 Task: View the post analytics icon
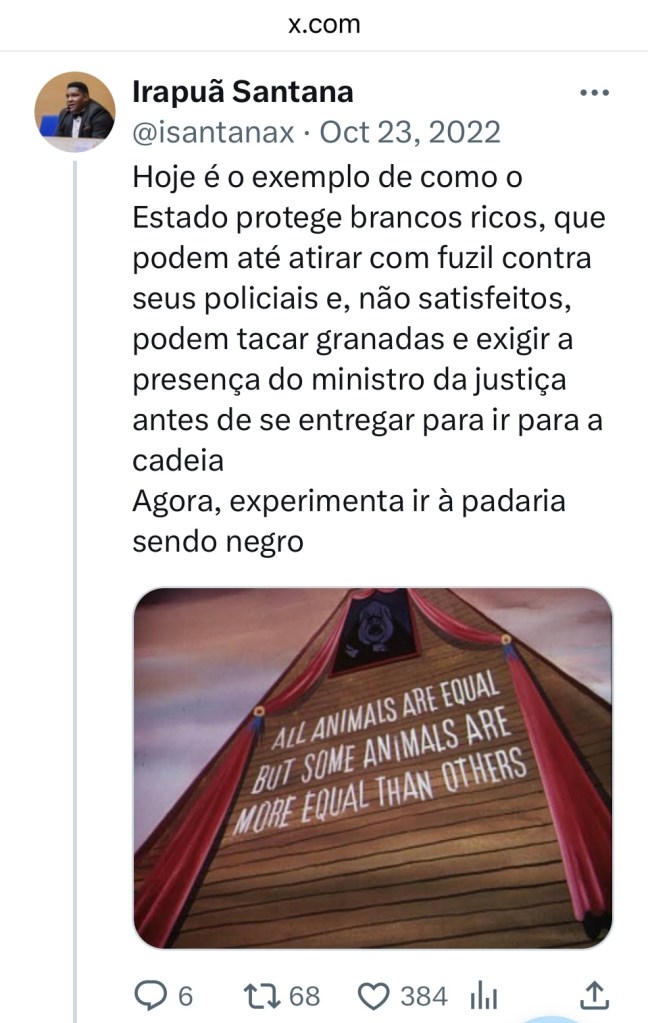(484, 995)
